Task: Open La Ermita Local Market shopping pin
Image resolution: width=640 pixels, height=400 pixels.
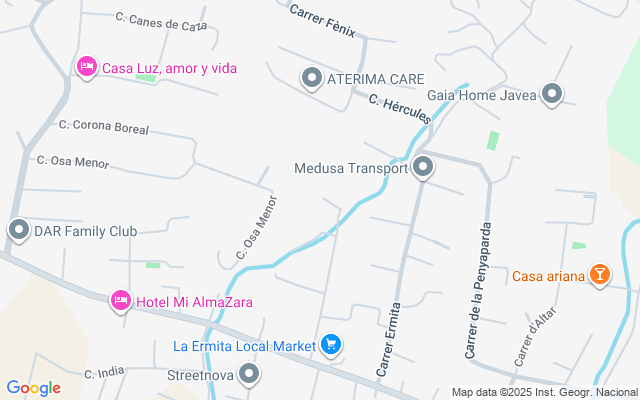Action: click(x=332, y=346)
